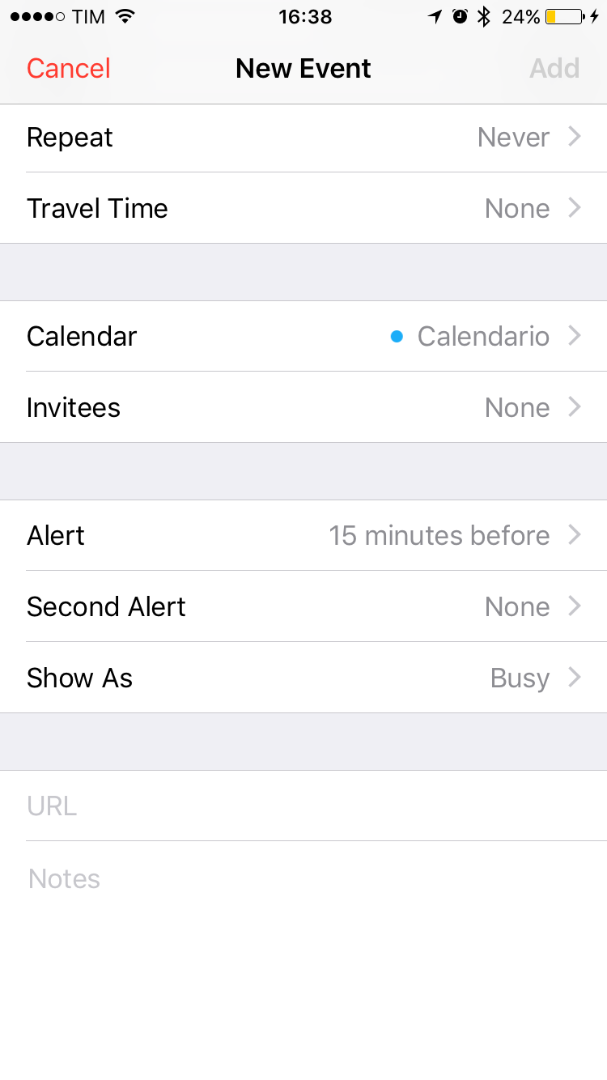Select the URL field
Screen dimensions: 607x1080
[303, 806]
